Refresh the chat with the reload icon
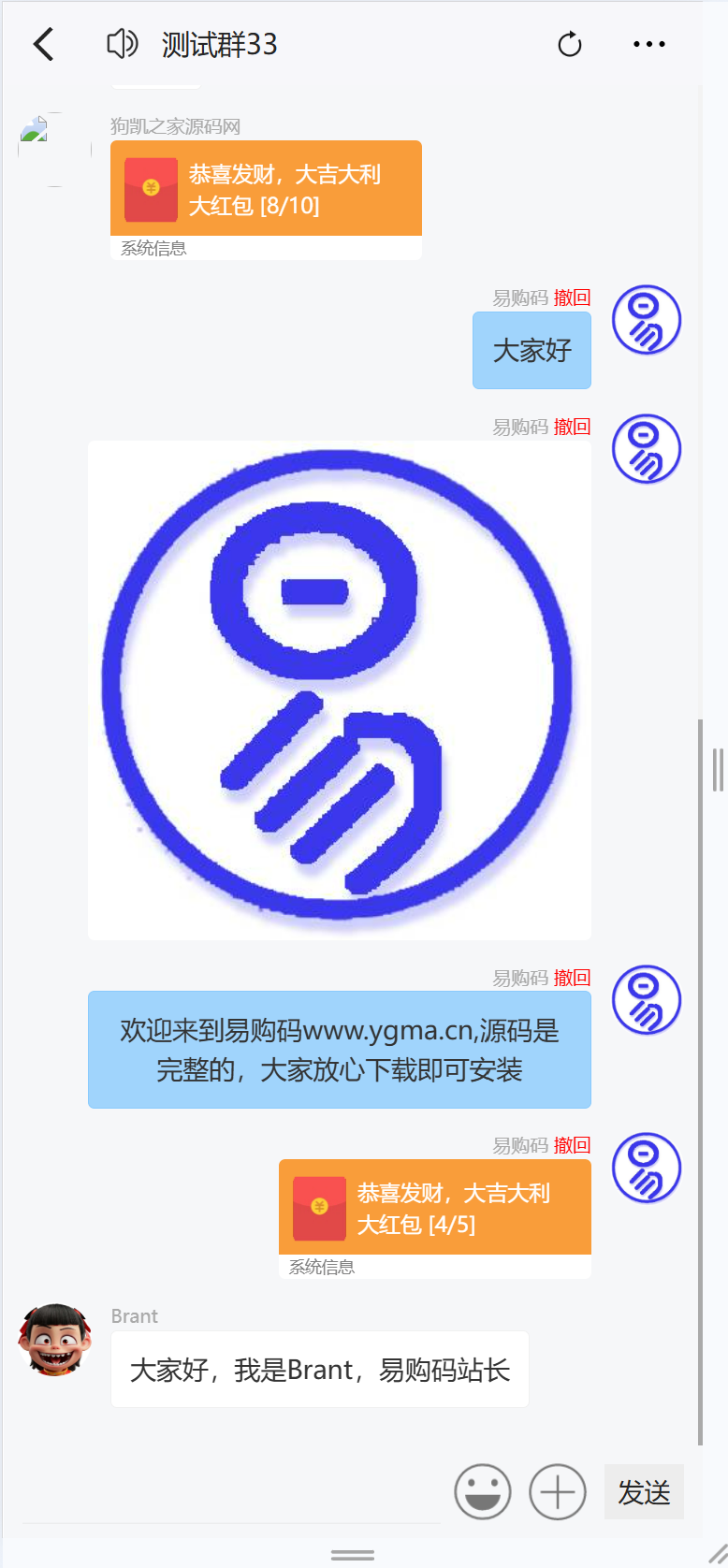The width and height of the screenshot is (728, 1568). click(569, 44)
